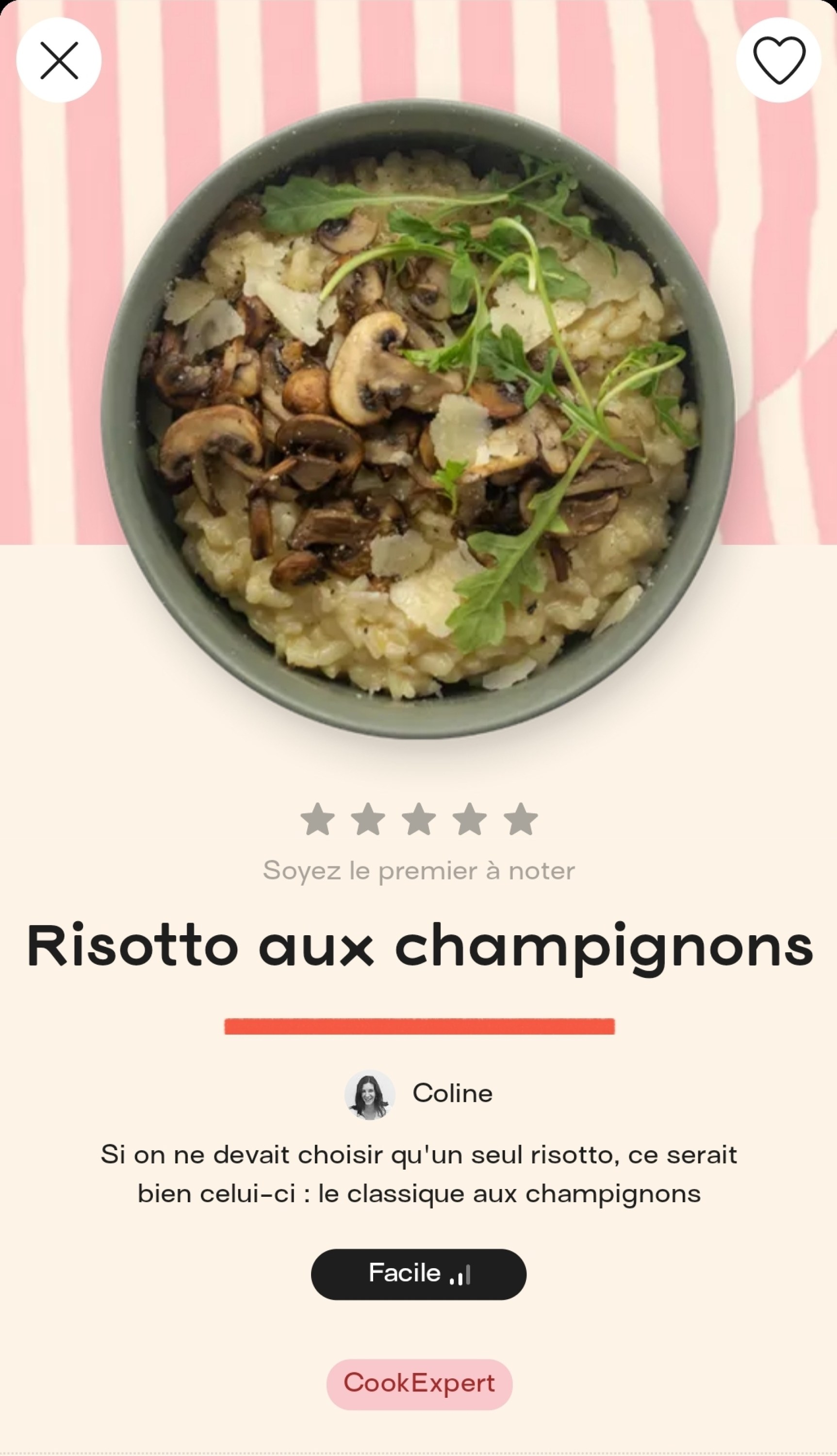Close the recipe page
837x1456 pixels.
59,60
